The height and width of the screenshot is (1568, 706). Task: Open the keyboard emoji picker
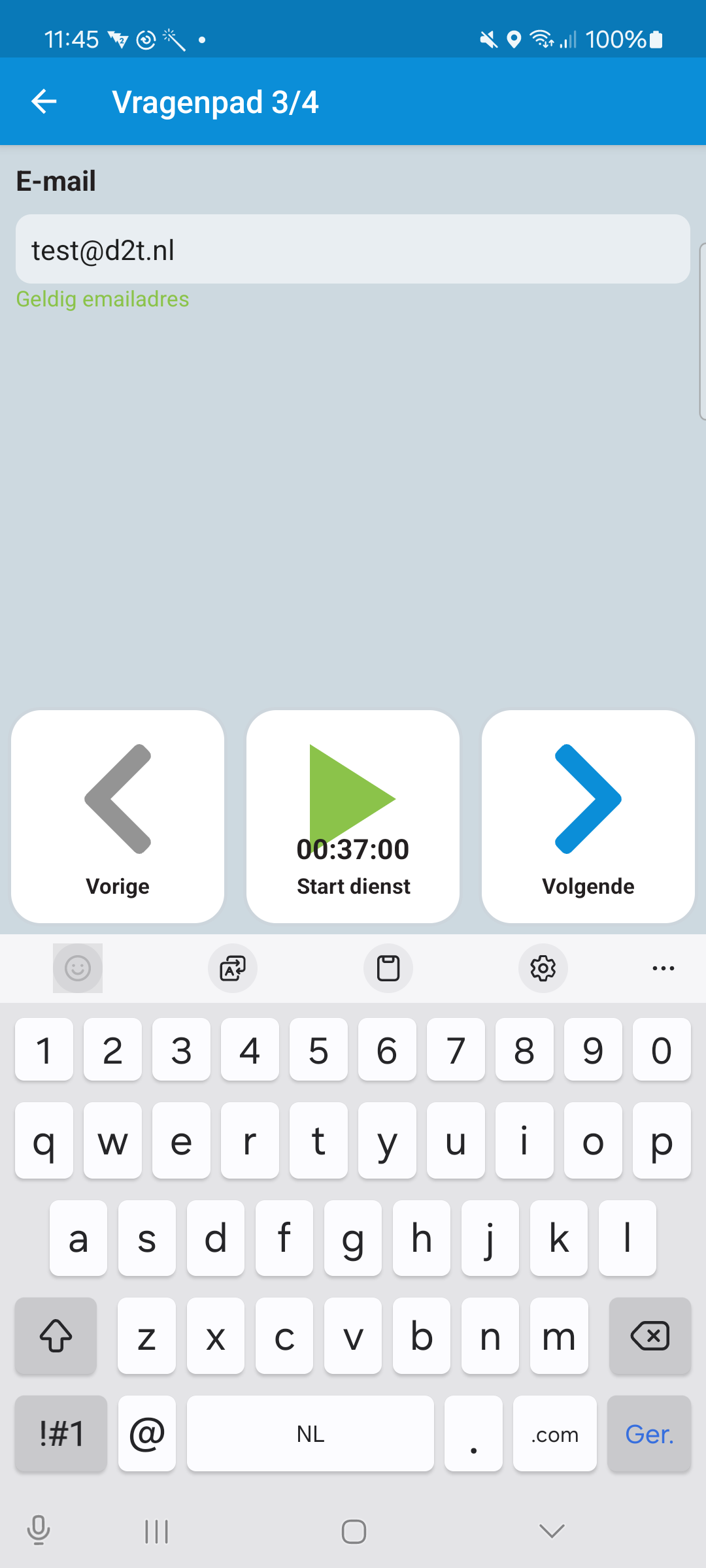78,968
